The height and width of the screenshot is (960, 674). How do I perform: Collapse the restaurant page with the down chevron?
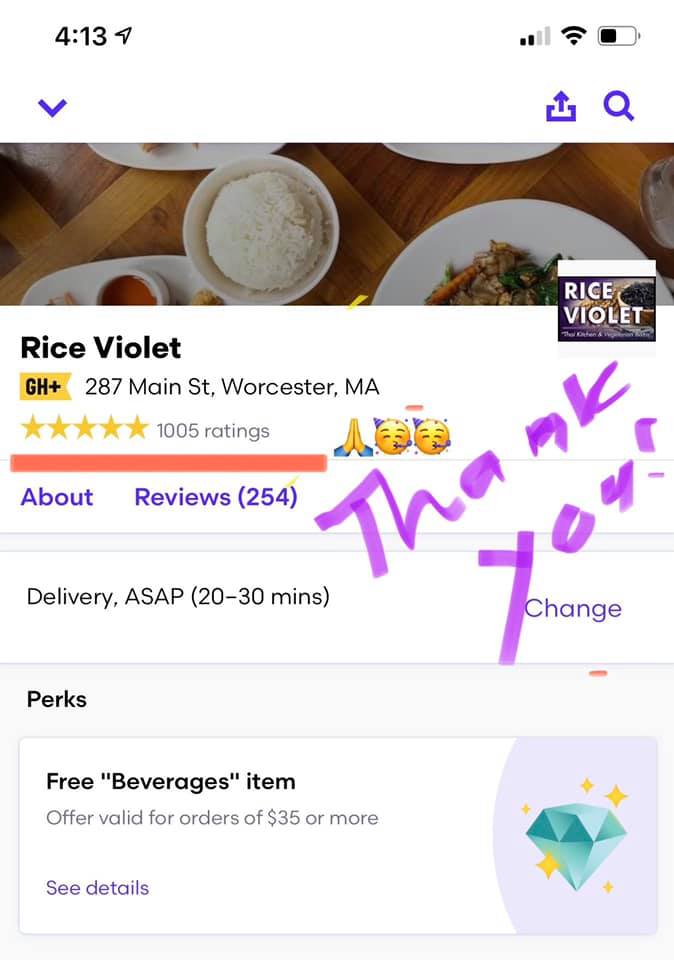pos(52,107)
